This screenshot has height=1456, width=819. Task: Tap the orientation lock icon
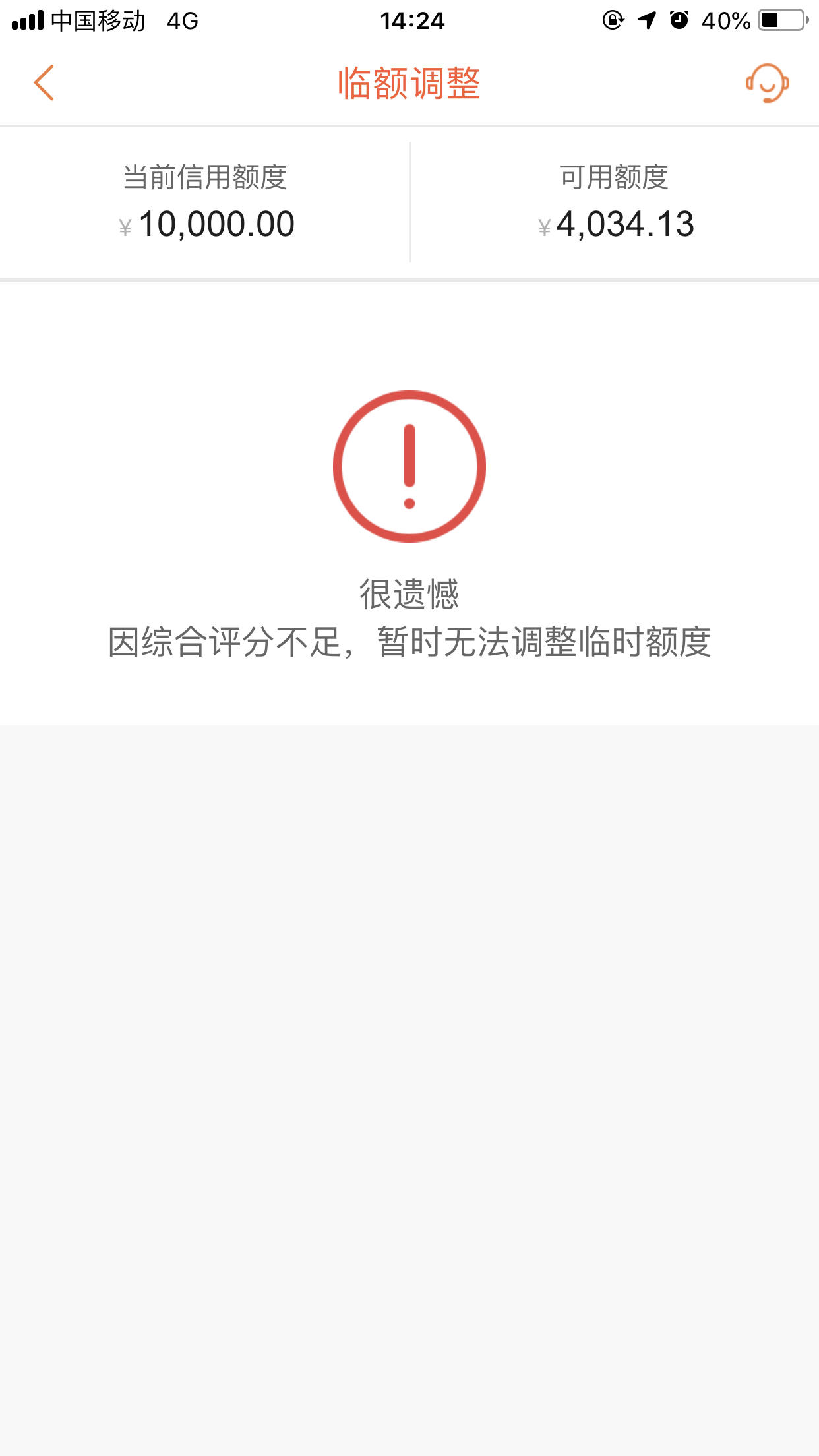[x=612, y=19]
